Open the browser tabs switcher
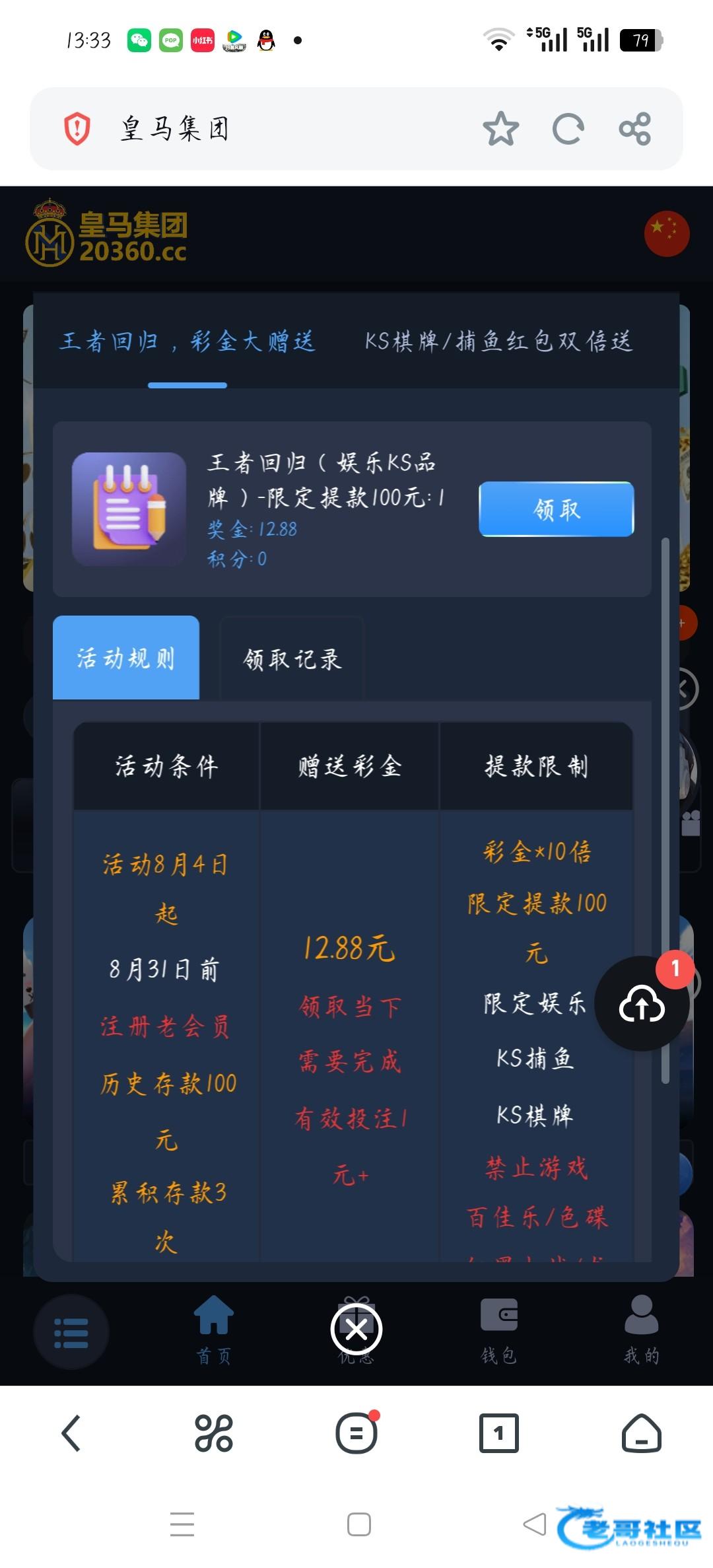The width and height of the screenshot is (713, 1568). click(499, 1433)
